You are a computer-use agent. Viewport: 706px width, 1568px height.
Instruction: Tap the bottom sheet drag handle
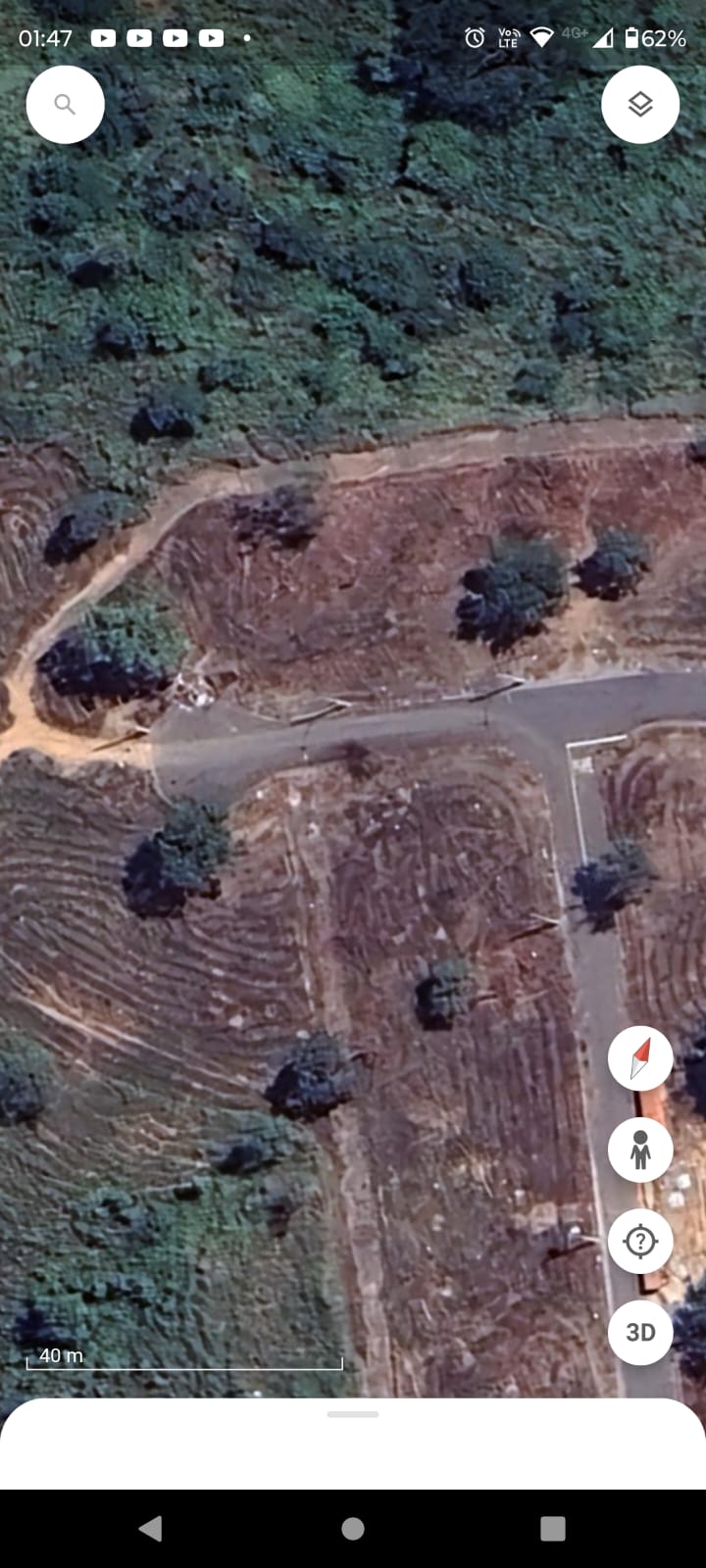[353, 1414]
